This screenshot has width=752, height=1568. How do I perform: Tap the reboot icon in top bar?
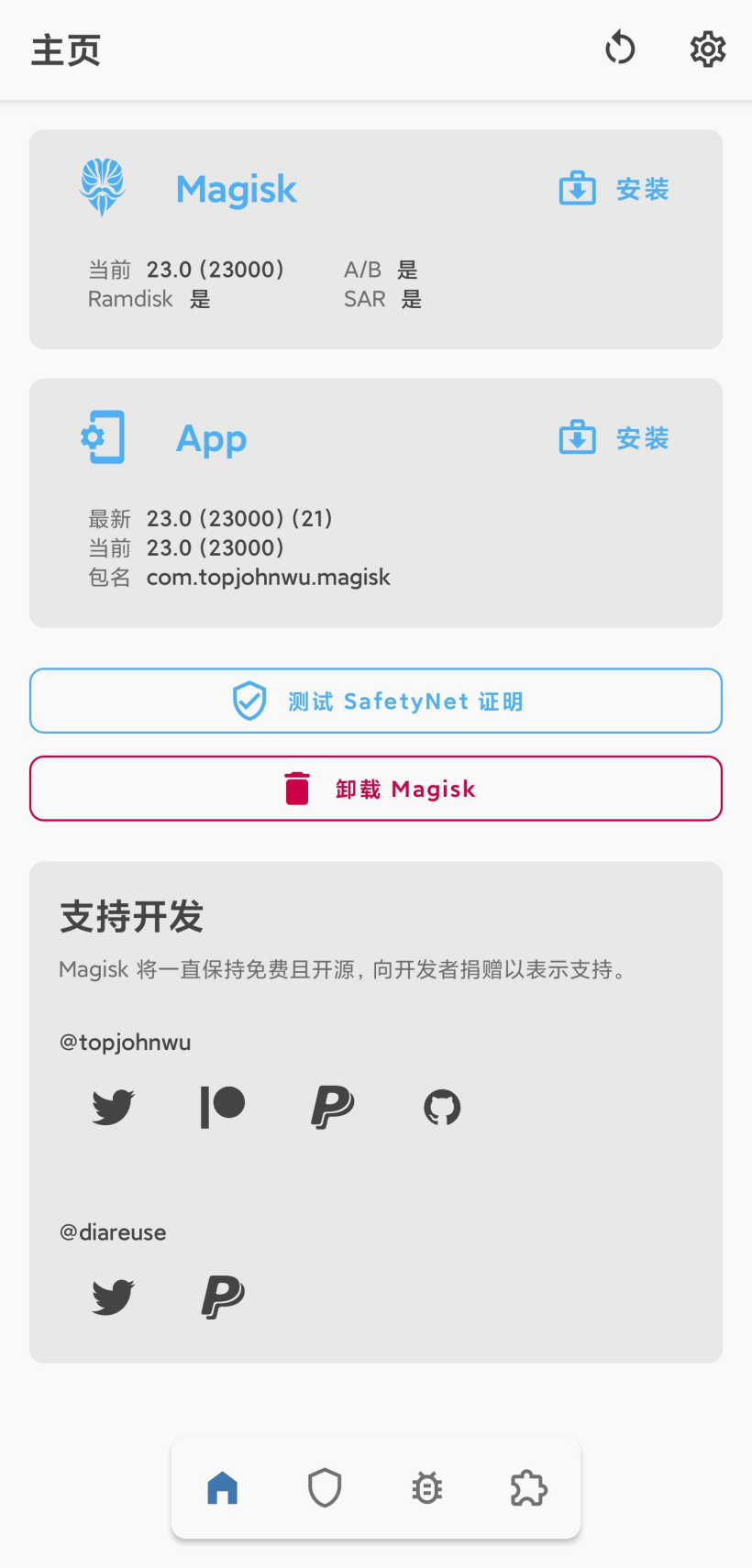coord(620,49)
